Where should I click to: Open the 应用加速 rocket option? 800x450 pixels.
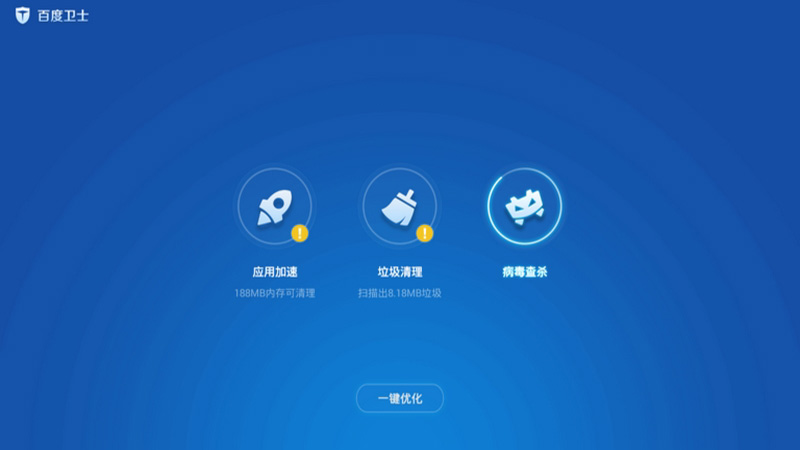coord(274,208)
